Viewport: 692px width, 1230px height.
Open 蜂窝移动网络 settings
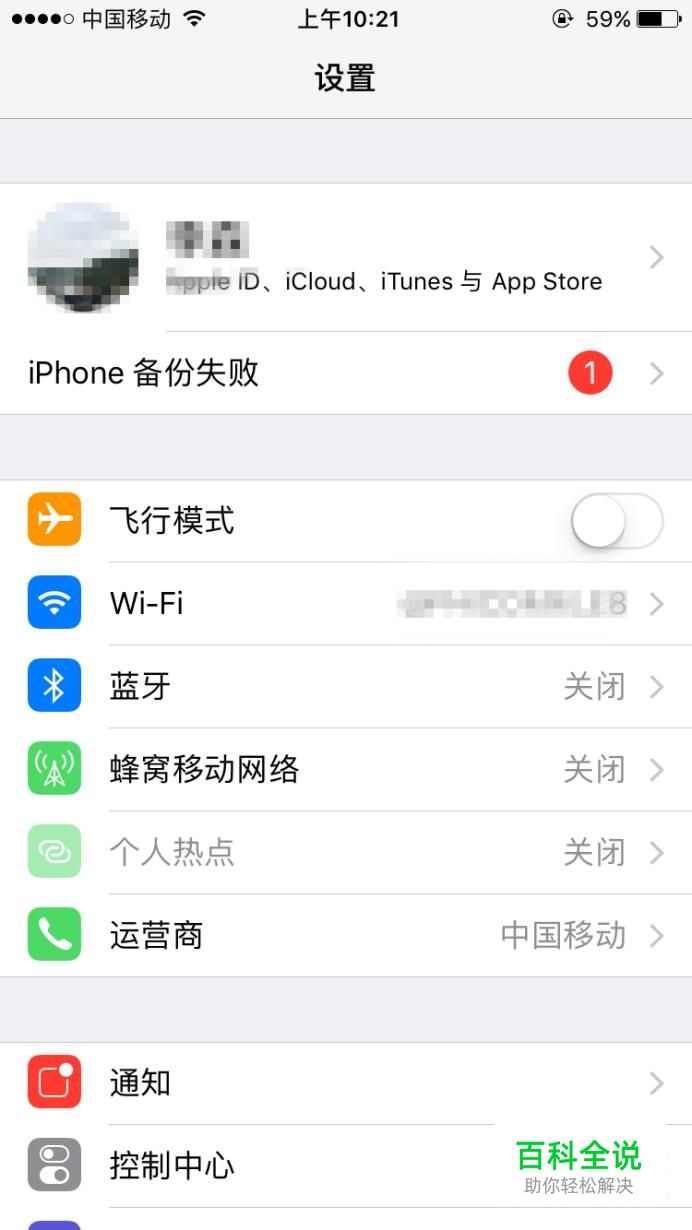tap(345, 770)
